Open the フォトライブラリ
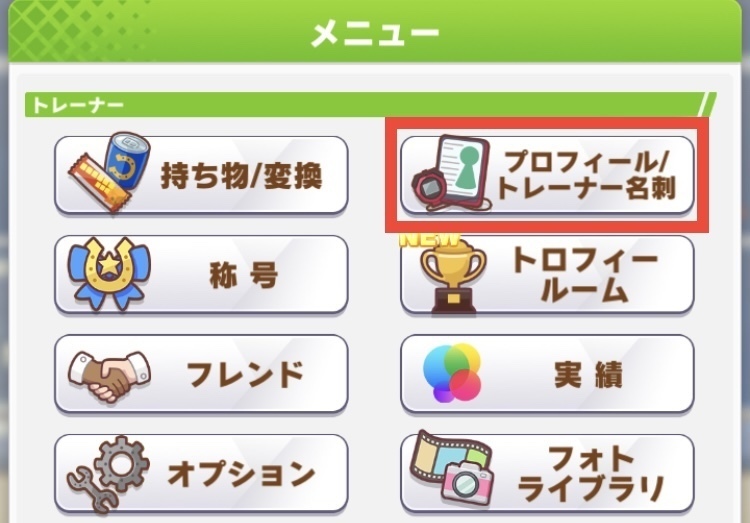 click(x=547, y=472)
